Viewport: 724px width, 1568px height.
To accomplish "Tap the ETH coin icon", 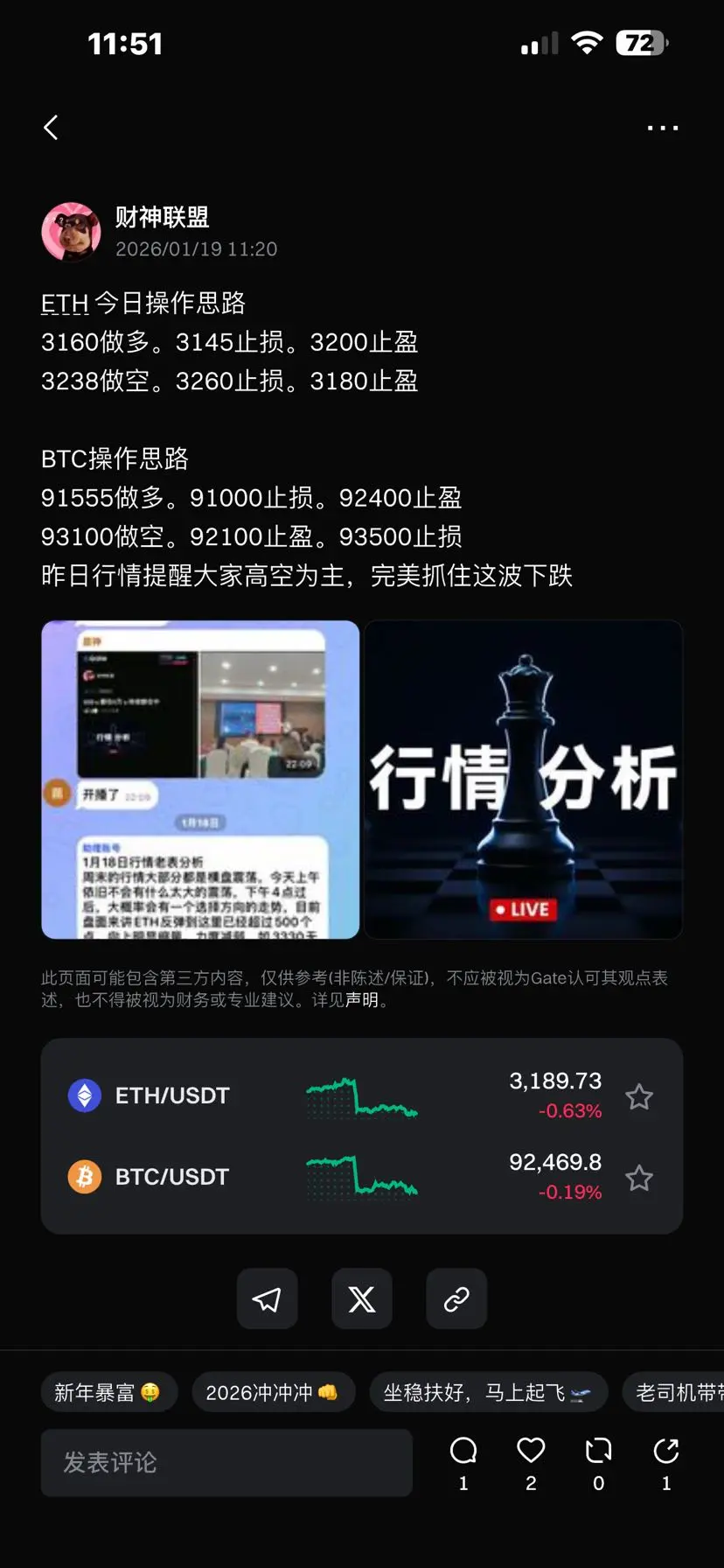I will pos(84,1095).
